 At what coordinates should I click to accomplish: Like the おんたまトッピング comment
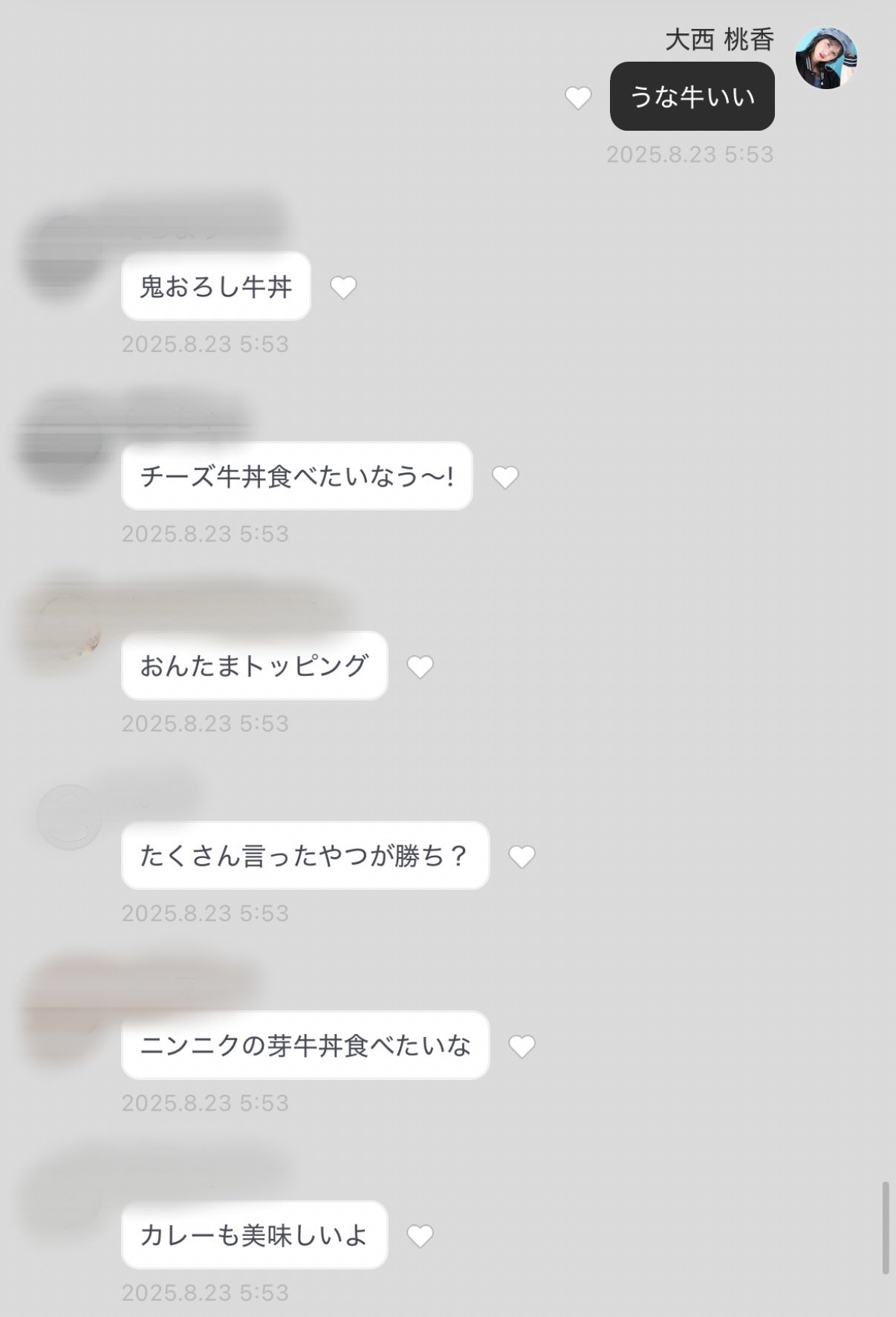point(420,667)
